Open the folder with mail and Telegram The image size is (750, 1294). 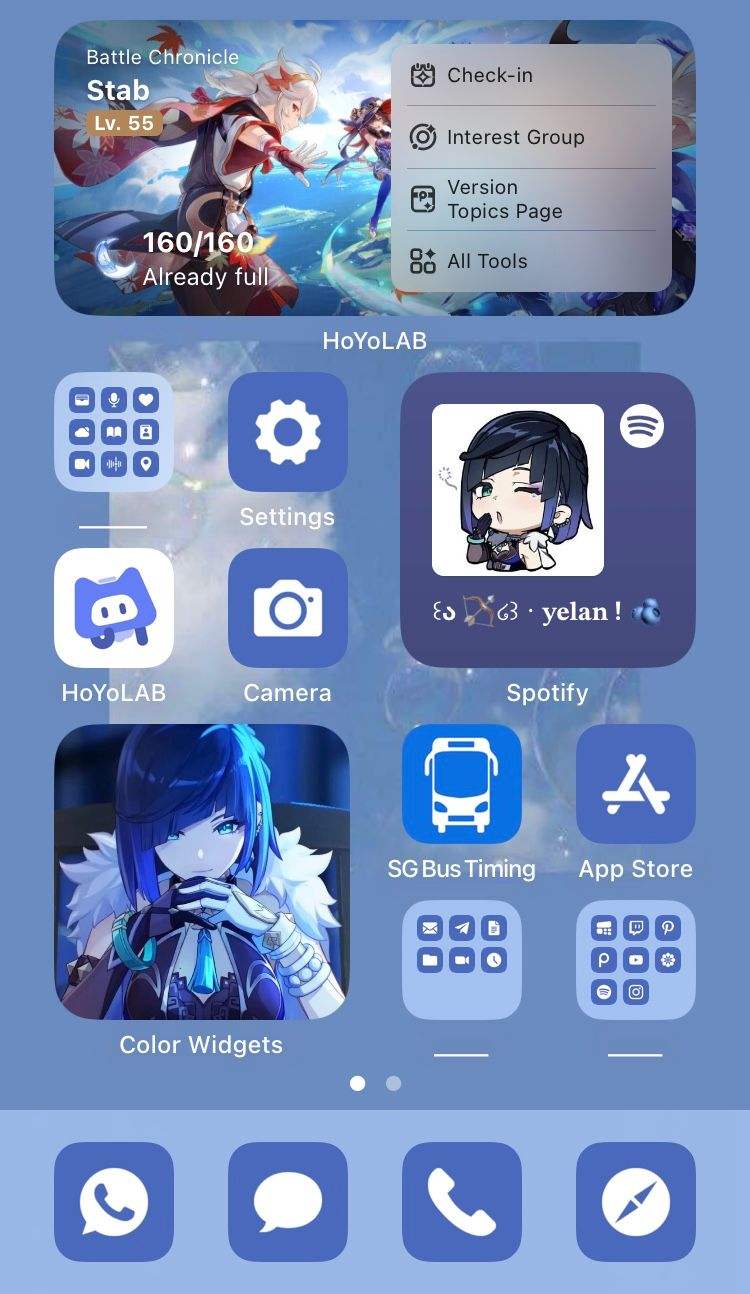tap(461, 960)
